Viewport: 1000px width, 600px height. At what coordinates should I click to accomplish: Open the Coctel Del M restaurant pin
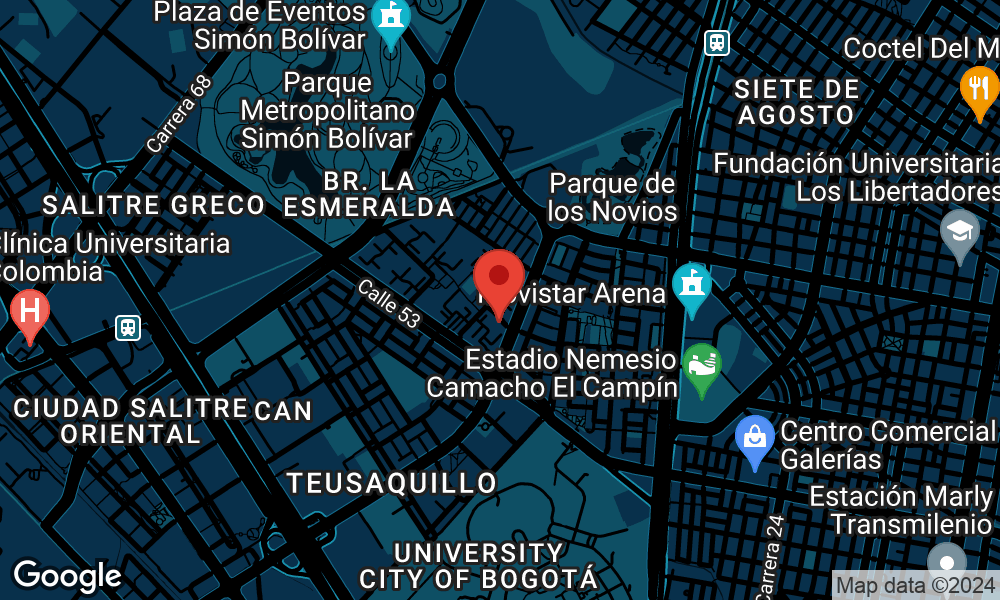(979, 88)
